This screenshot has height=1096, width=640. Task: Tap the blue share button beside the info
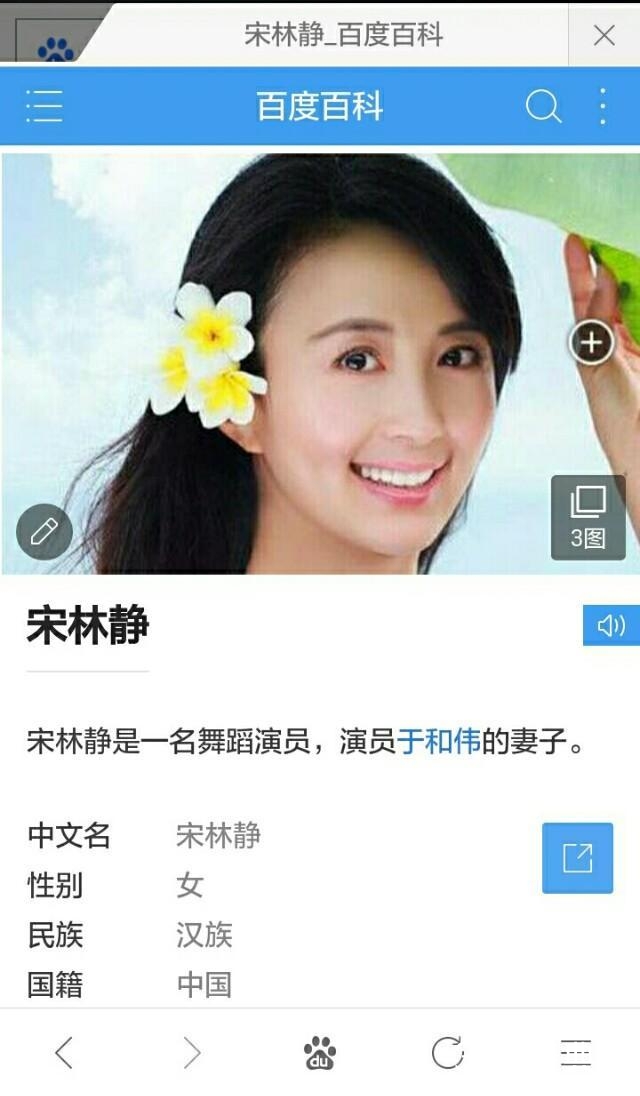(577, 857)
